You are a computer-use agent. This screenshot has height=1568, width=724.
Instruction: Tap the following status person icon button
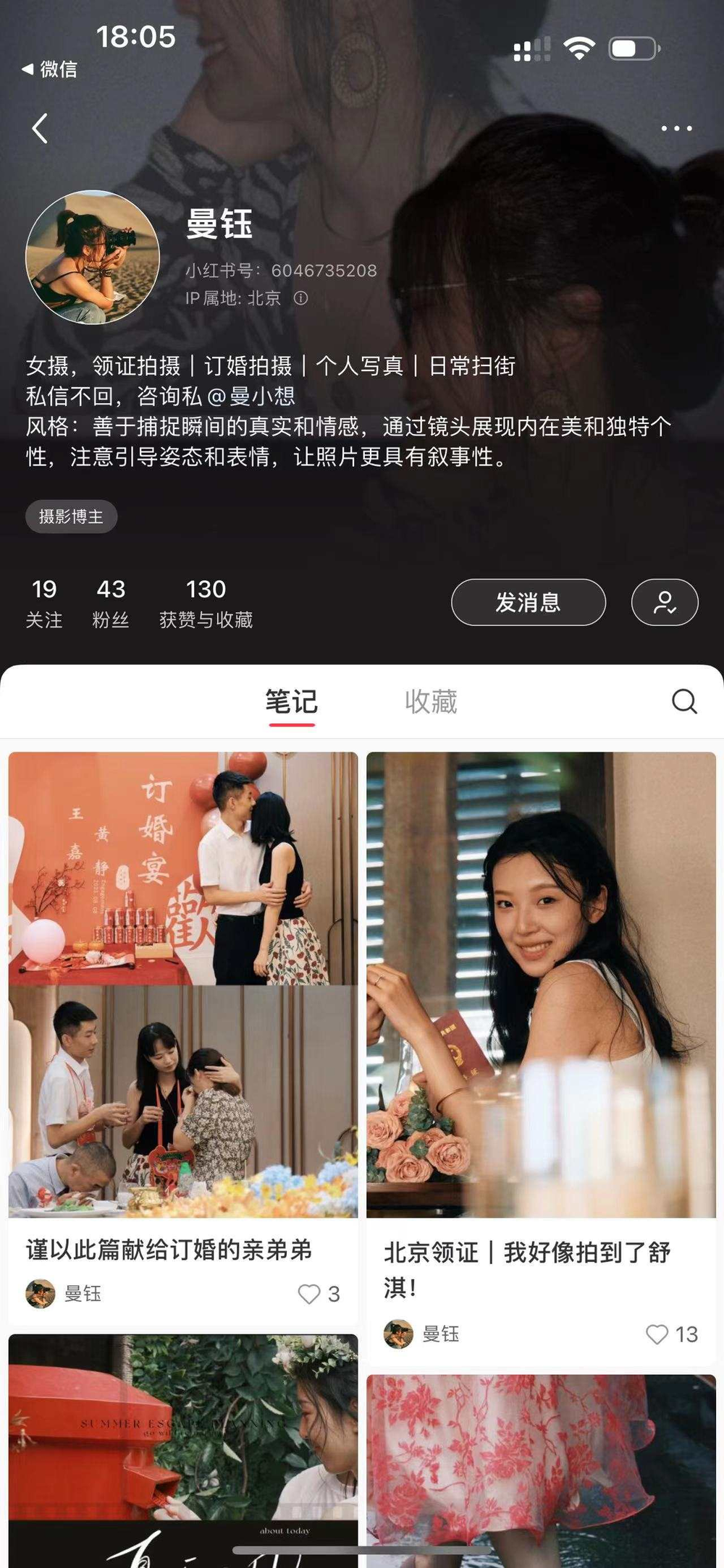[665, 602]
